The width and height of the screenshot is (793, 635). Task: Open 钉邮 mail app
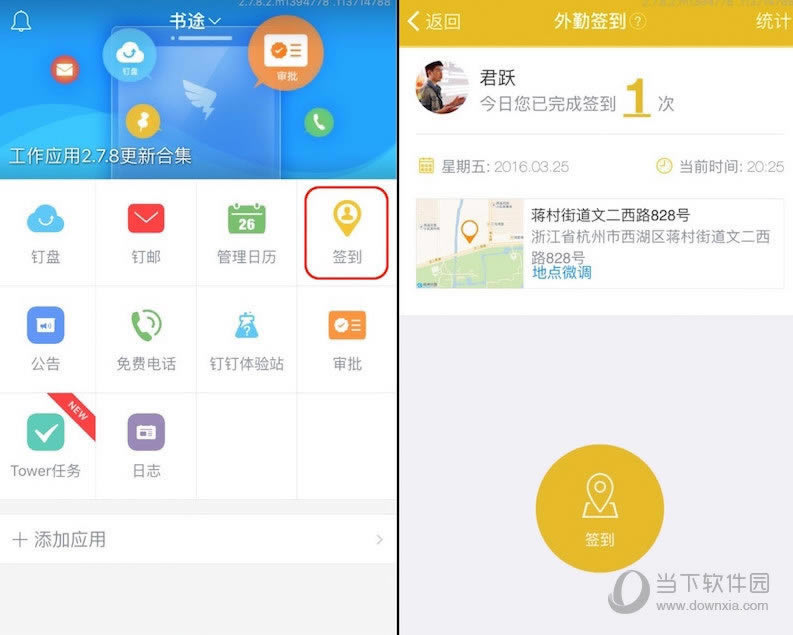[x=146, y=233]
